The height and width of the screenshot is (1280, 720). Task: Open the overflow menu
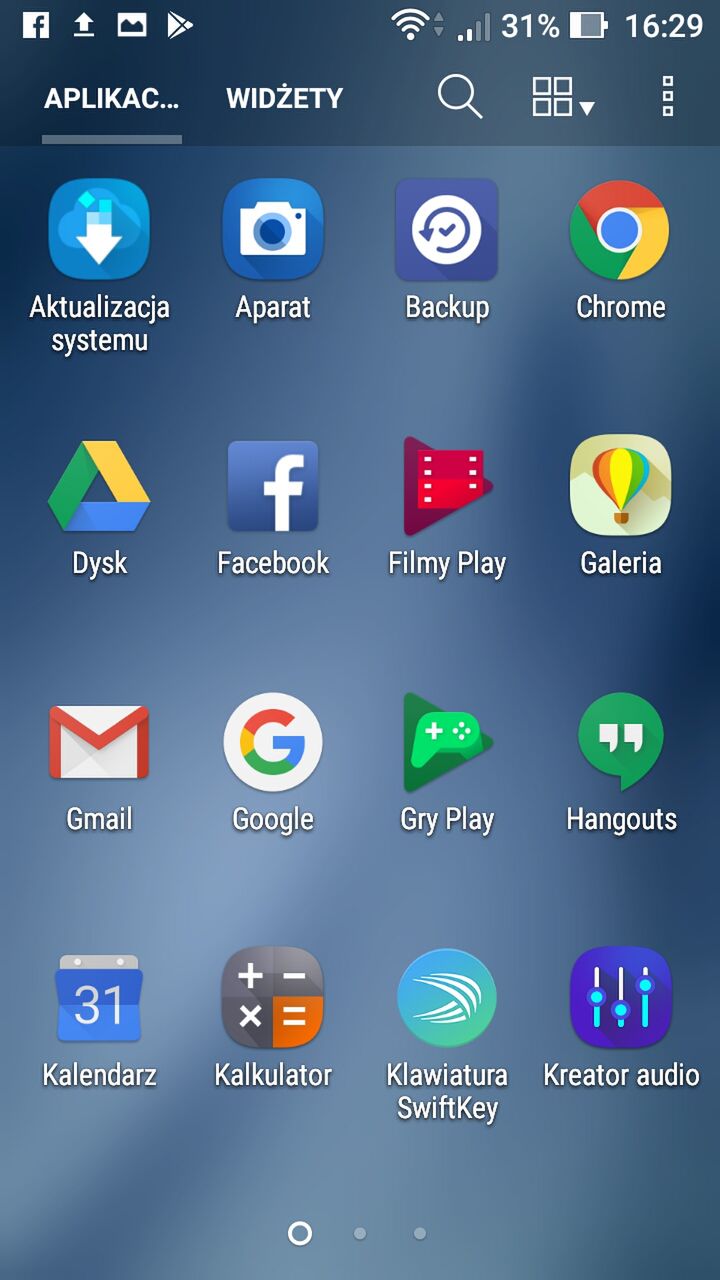point(668,97)
